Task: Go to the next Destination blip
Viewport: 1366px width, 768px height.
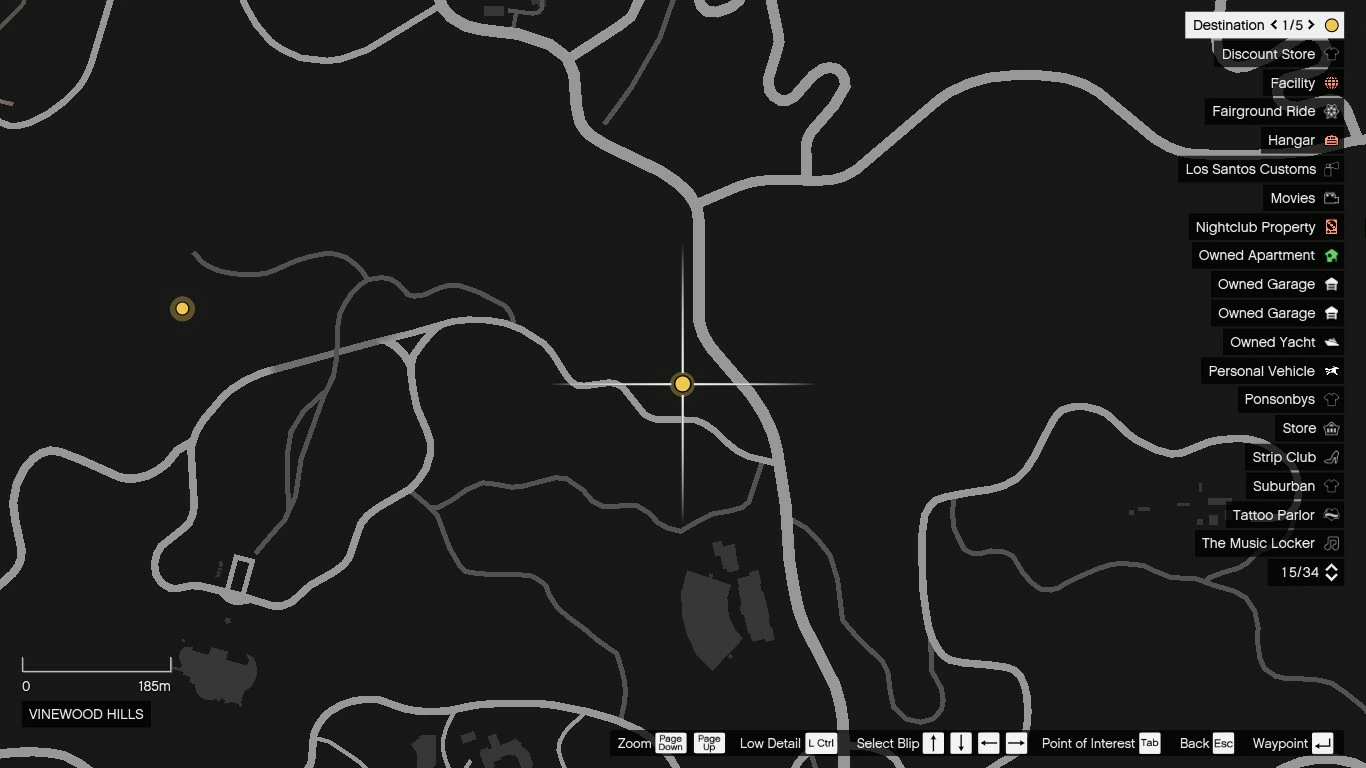Action: 1311,25
